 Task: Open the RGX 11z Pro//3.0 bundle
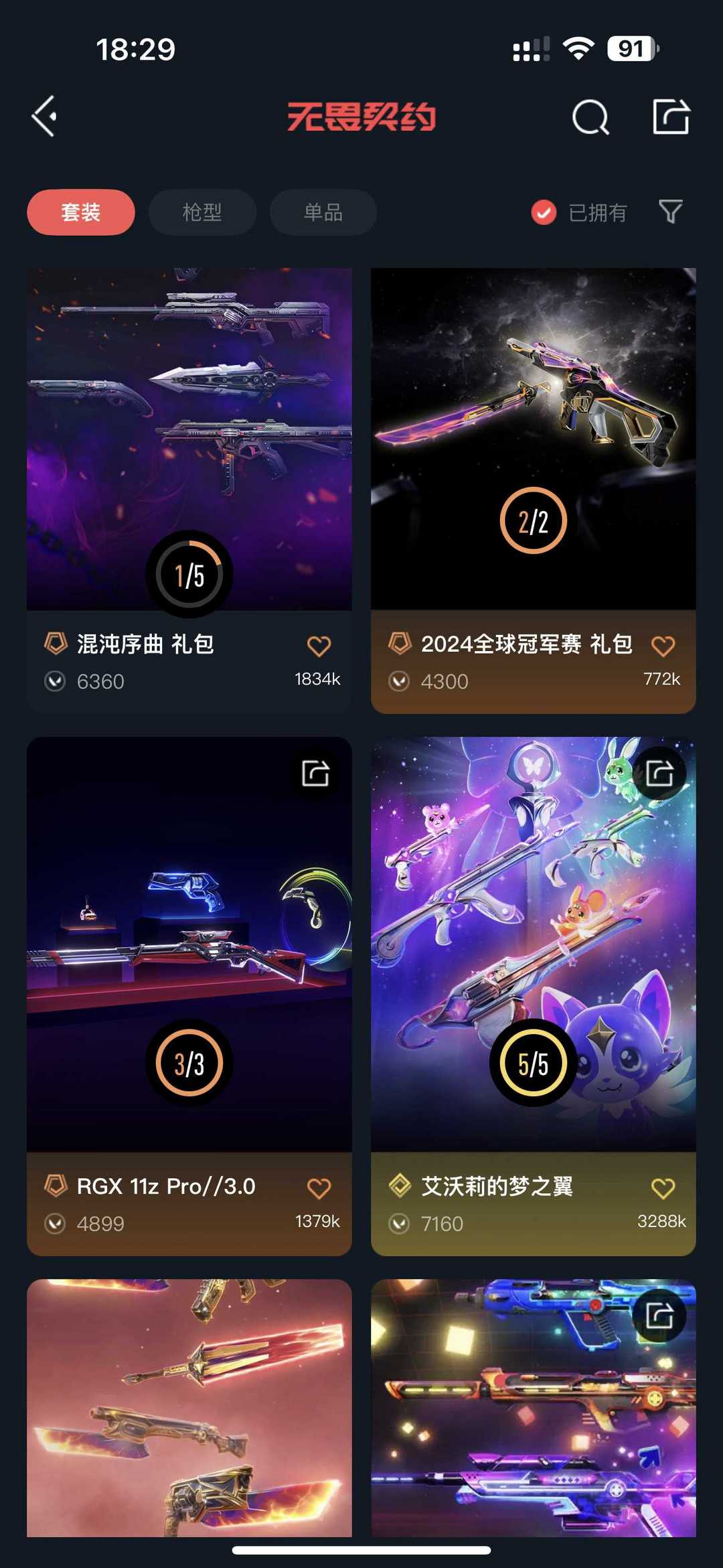189,996
